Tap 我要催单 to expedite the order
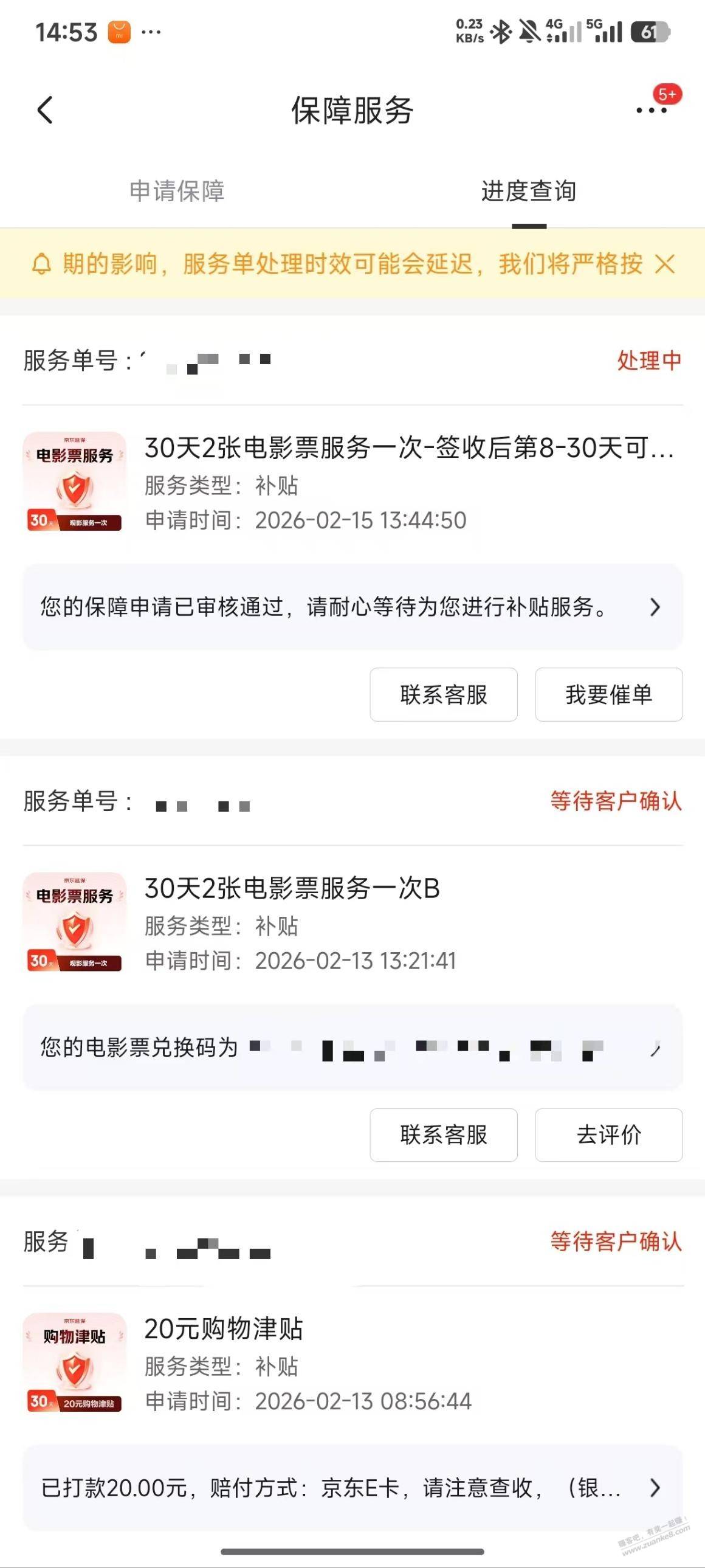This screenshot has height=1568, width=705. [608, 694]
